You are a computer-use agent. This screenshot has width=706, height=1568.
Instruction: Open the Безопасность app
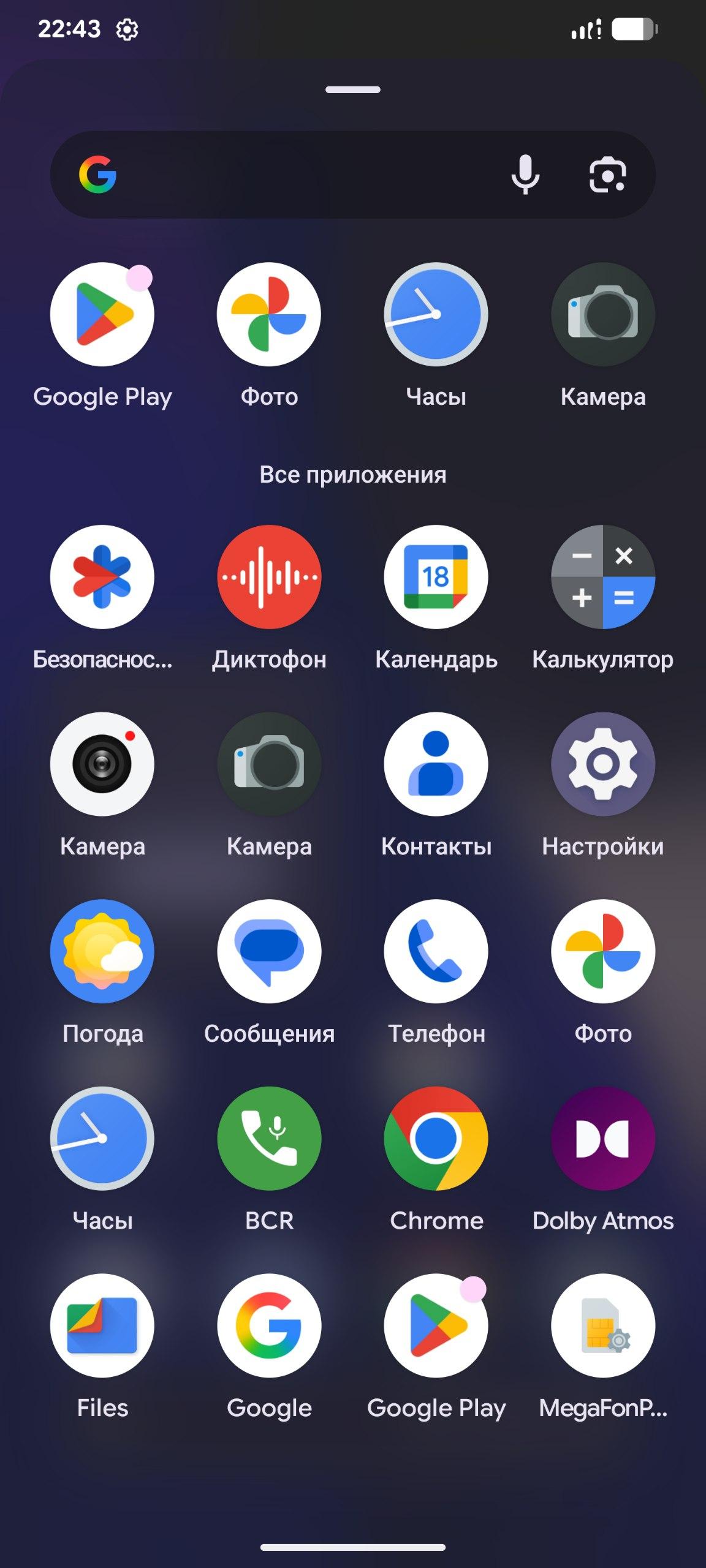tap(102, 577)
